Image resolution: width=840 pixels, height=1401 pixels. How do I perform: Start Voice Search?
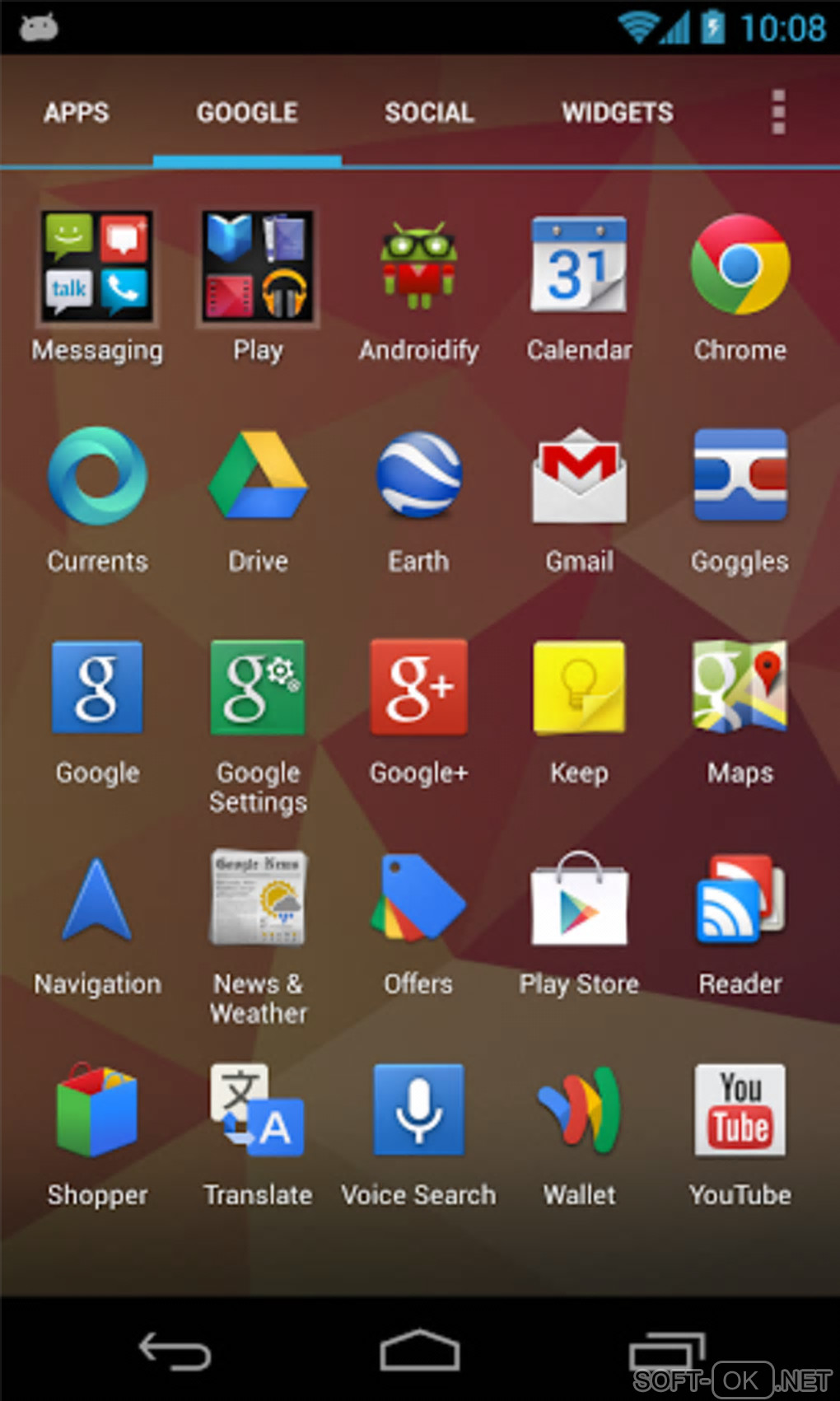(418, 1110)
